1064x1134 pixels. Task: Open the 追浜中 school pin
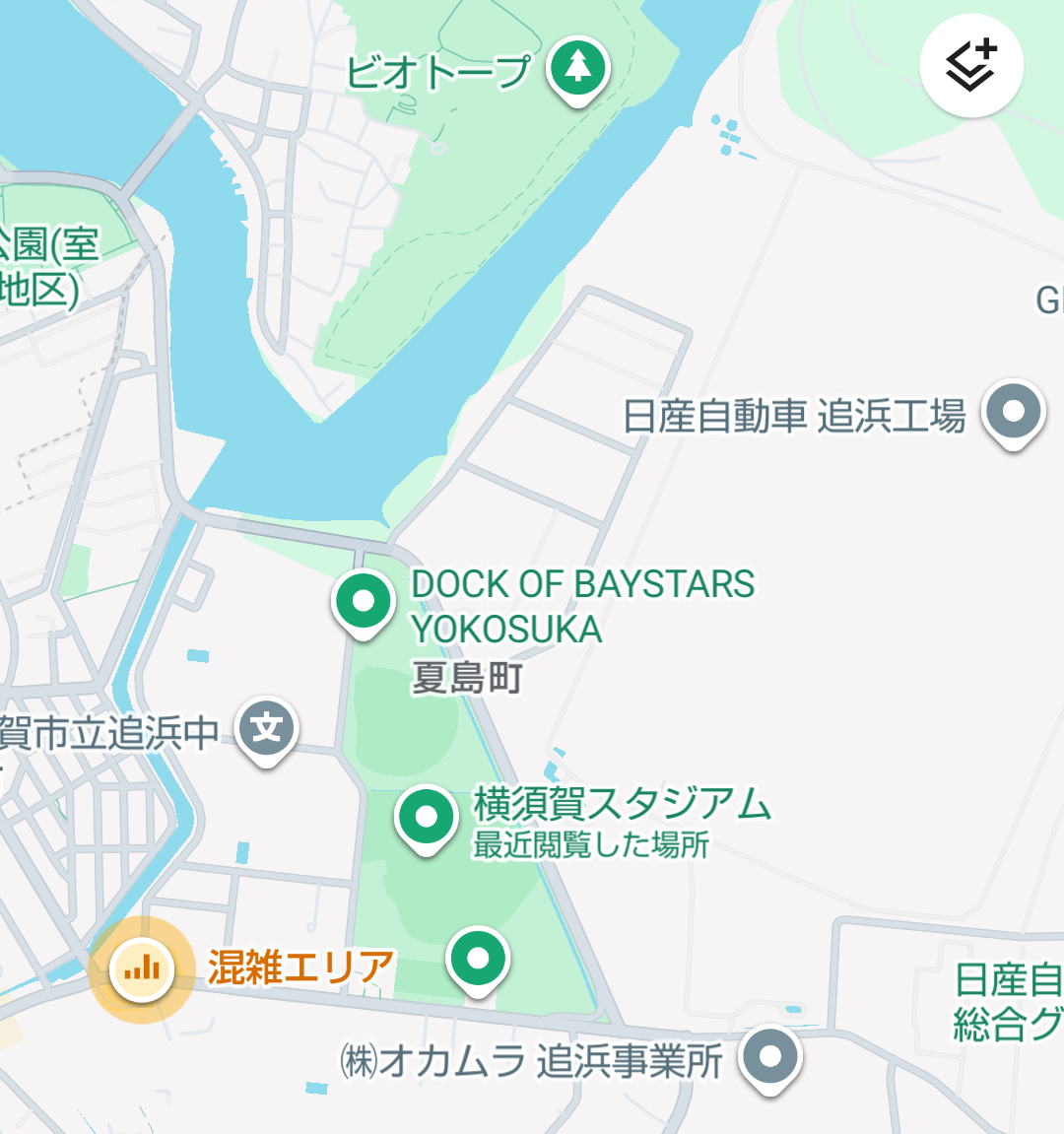click(267, 730)
